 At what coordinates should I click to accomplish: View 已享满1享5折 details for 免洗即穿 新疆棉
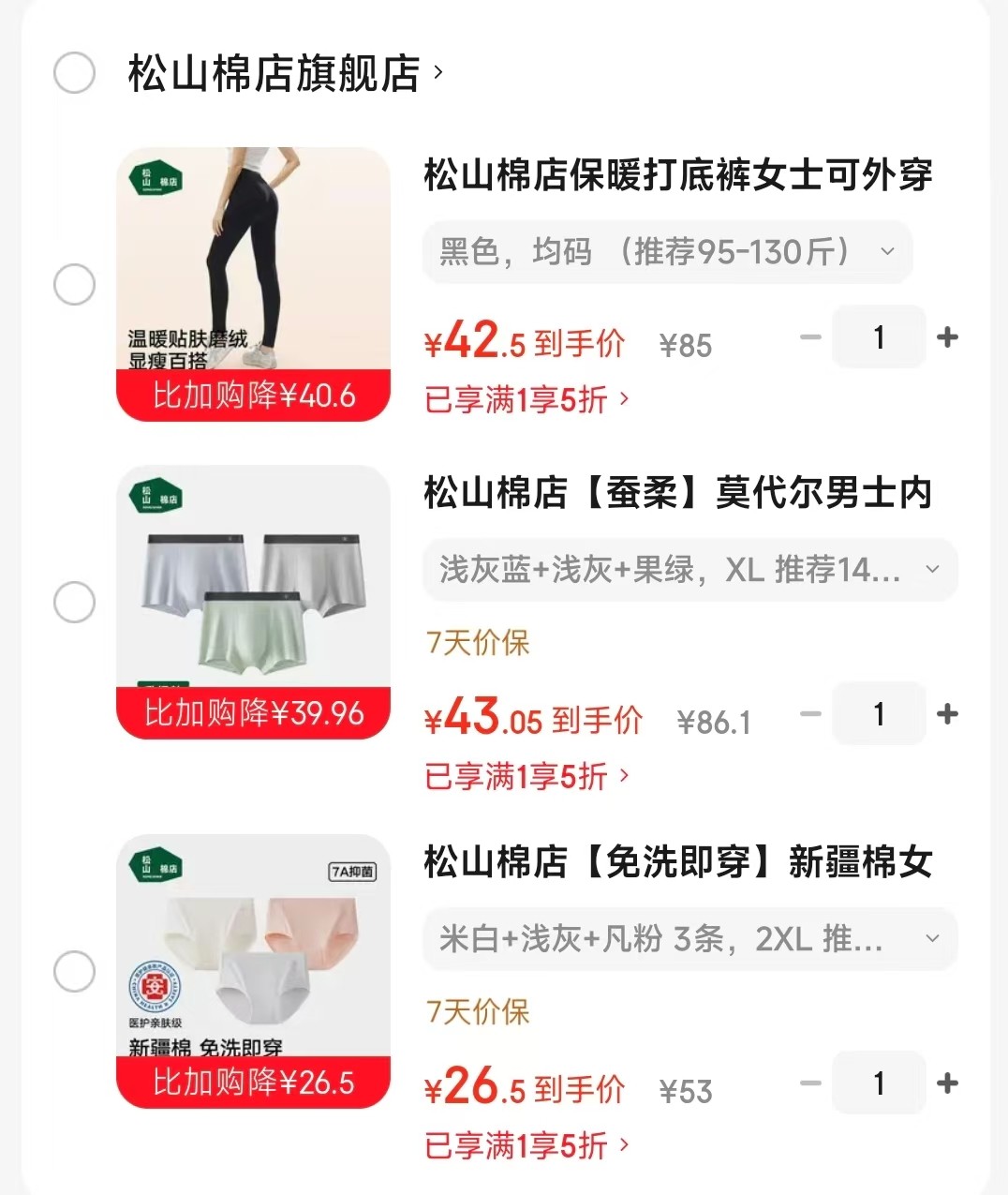[526, 1146]
